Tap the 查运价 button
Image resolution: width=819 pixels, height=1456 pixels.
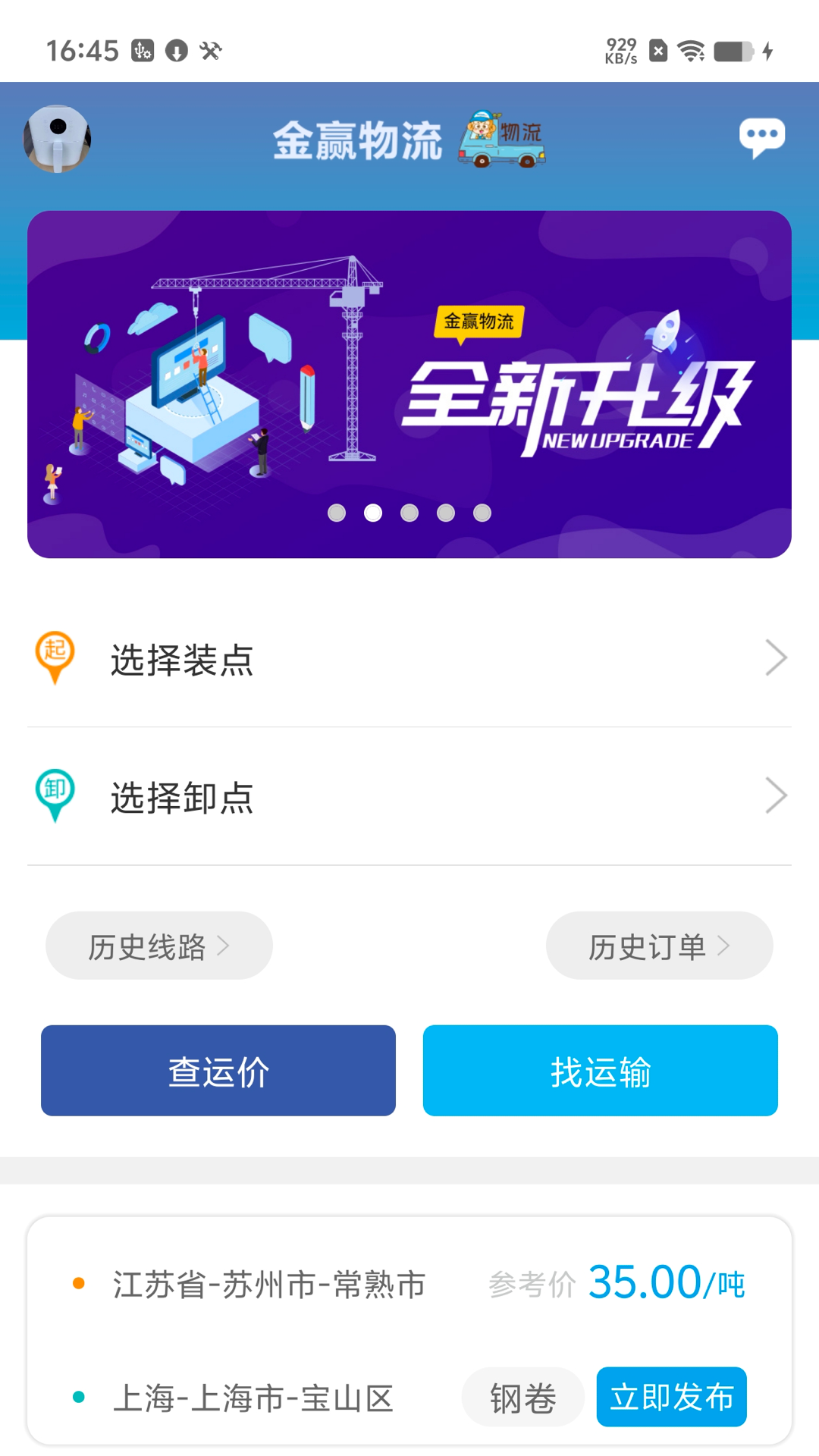(x=218, y=1071)
